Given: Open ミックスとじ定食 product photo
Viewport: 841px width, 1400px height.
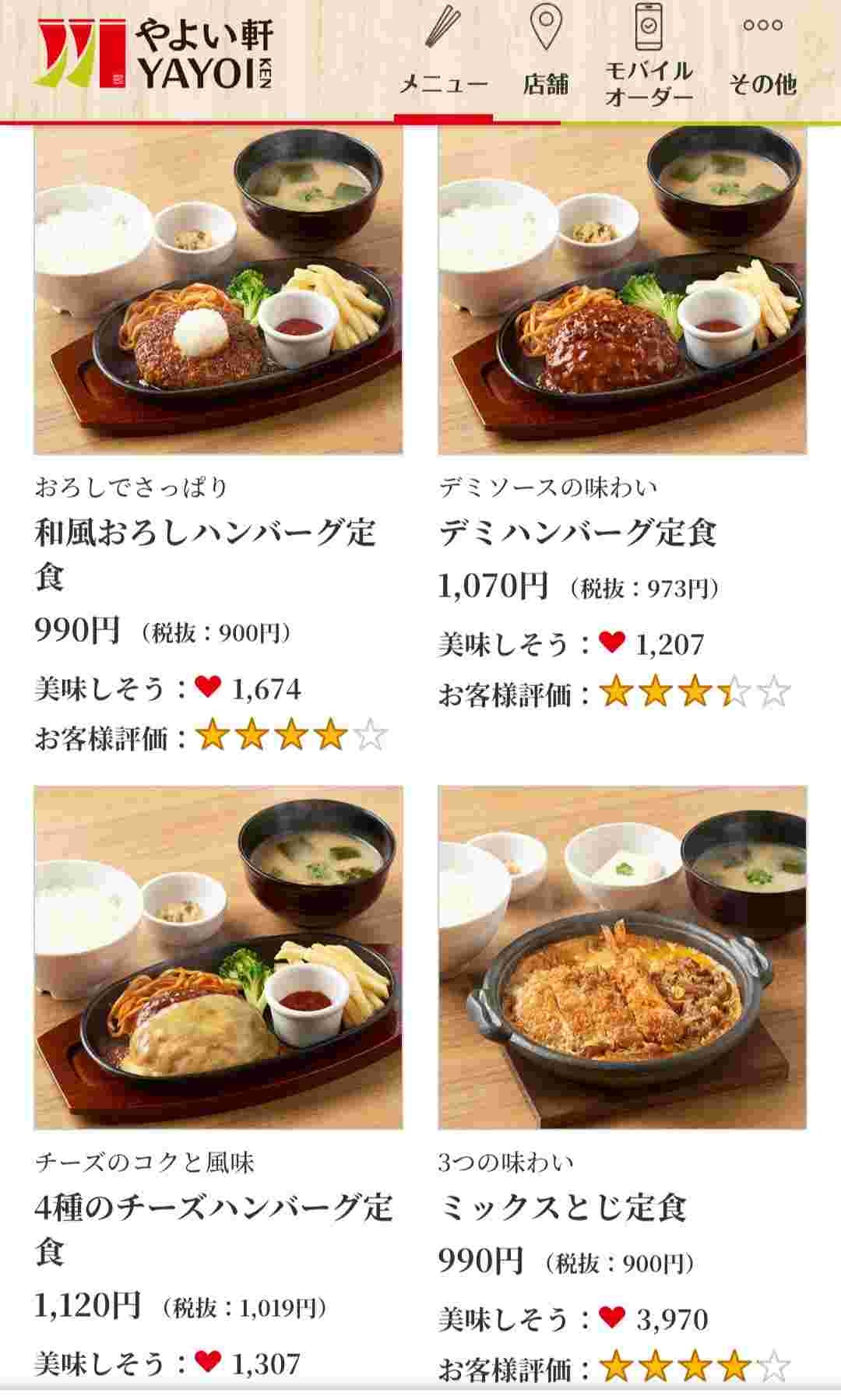Looking at the screenshot, I should click(622, 958).
